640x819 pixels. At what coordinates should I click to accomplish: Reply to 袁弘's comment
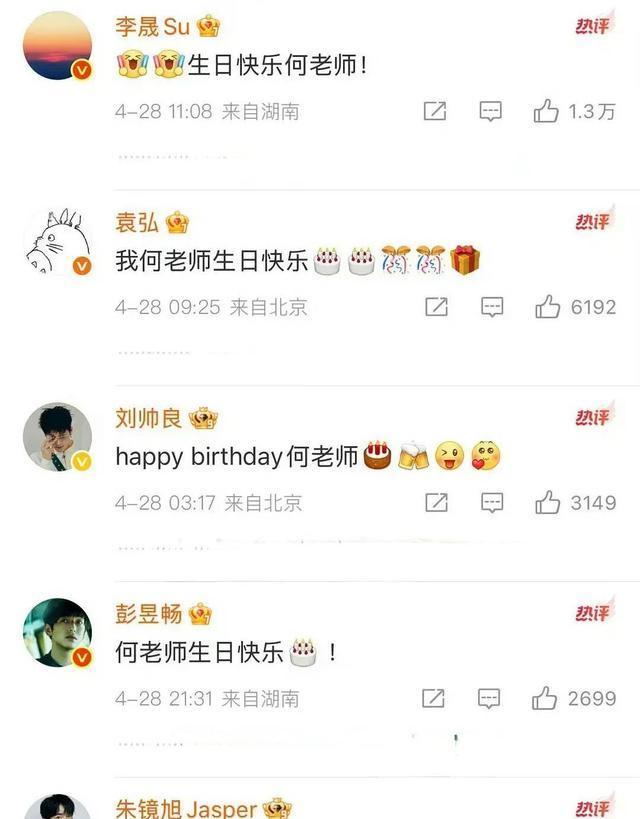[492, 307]
